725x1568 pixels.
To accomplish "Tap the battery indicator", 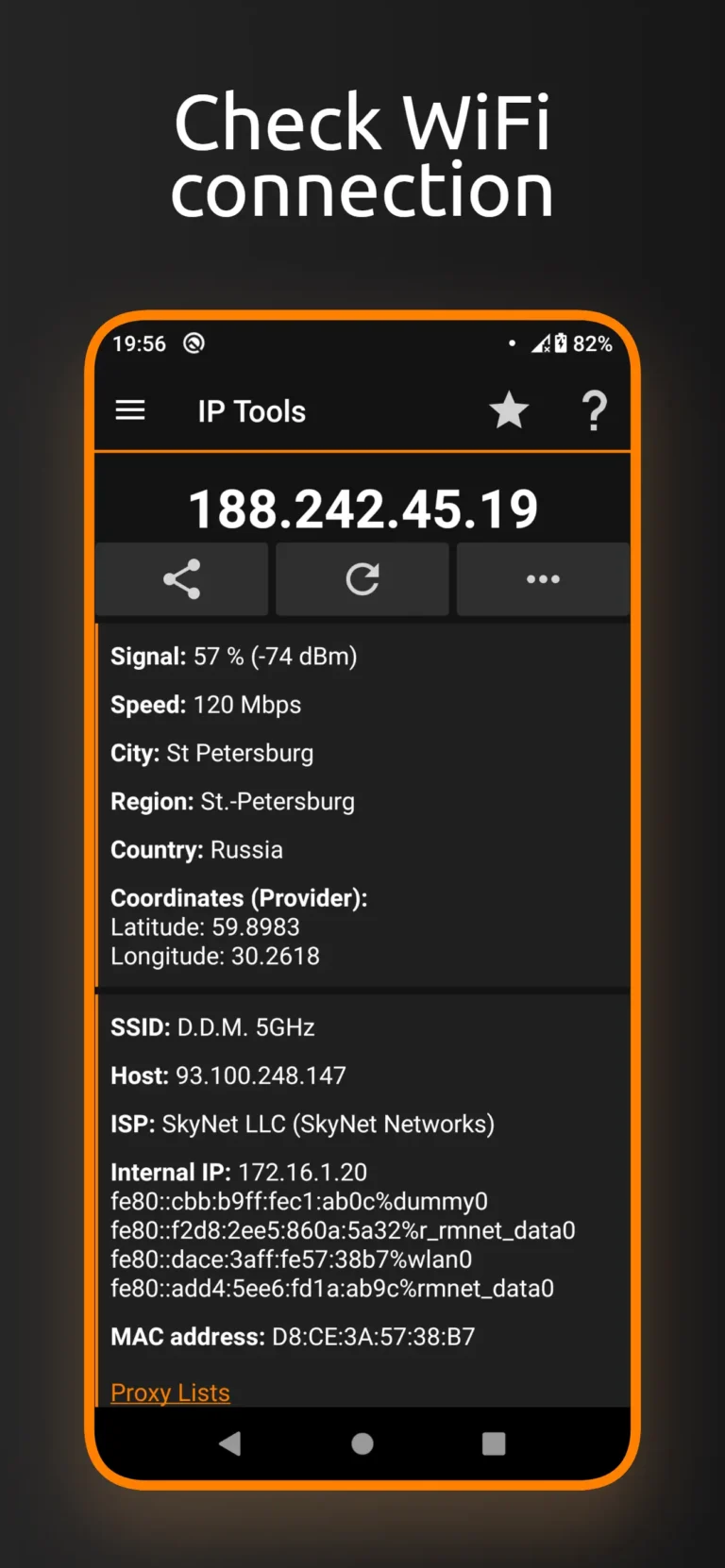I will tap(560, 343).
